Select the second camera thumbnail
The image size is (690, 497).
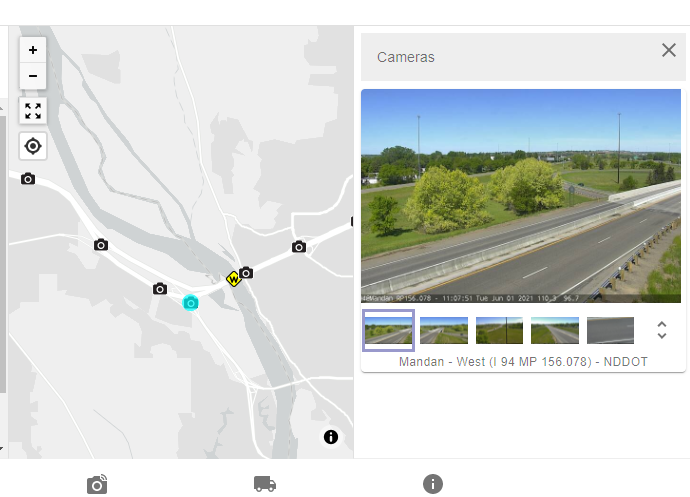(444, 330)
